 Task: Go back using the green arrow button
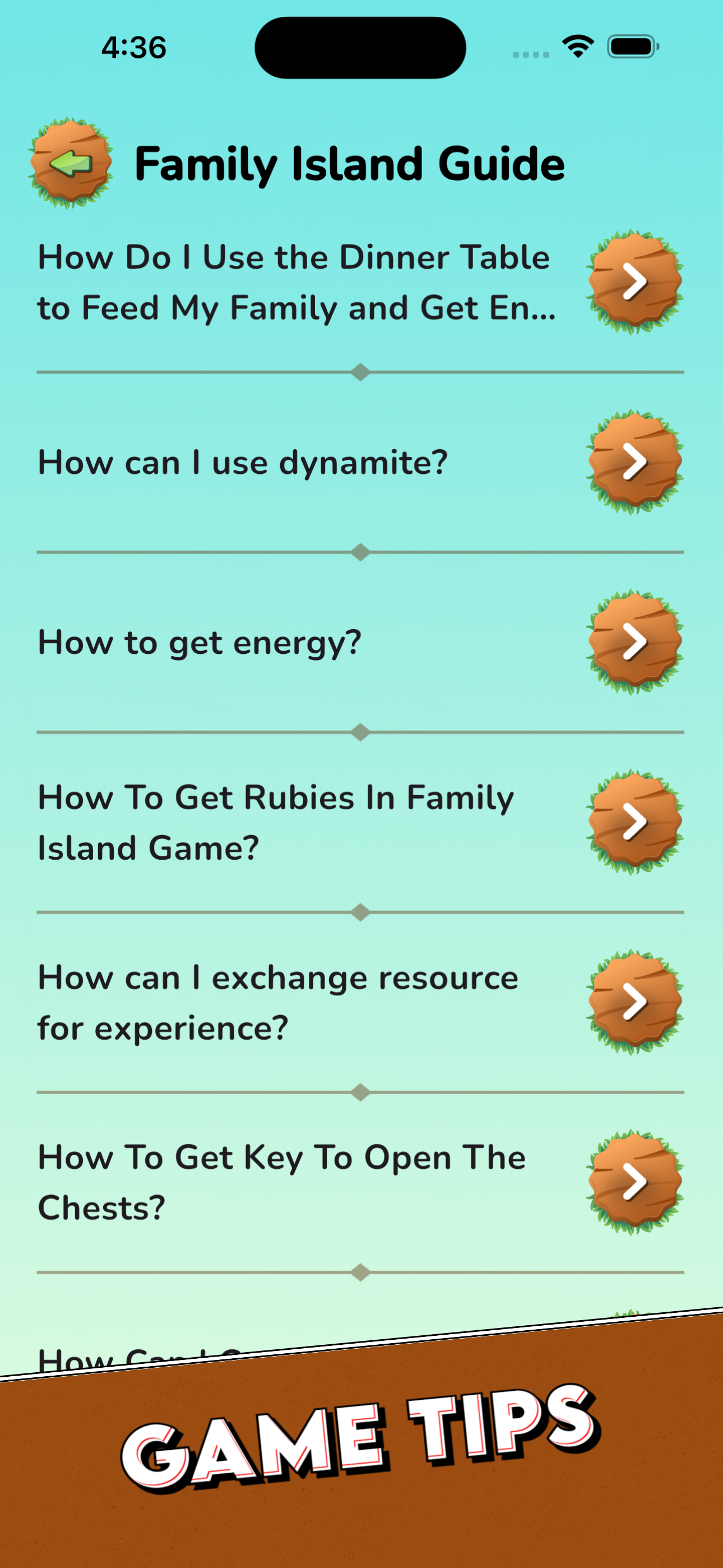coord(71,163)
